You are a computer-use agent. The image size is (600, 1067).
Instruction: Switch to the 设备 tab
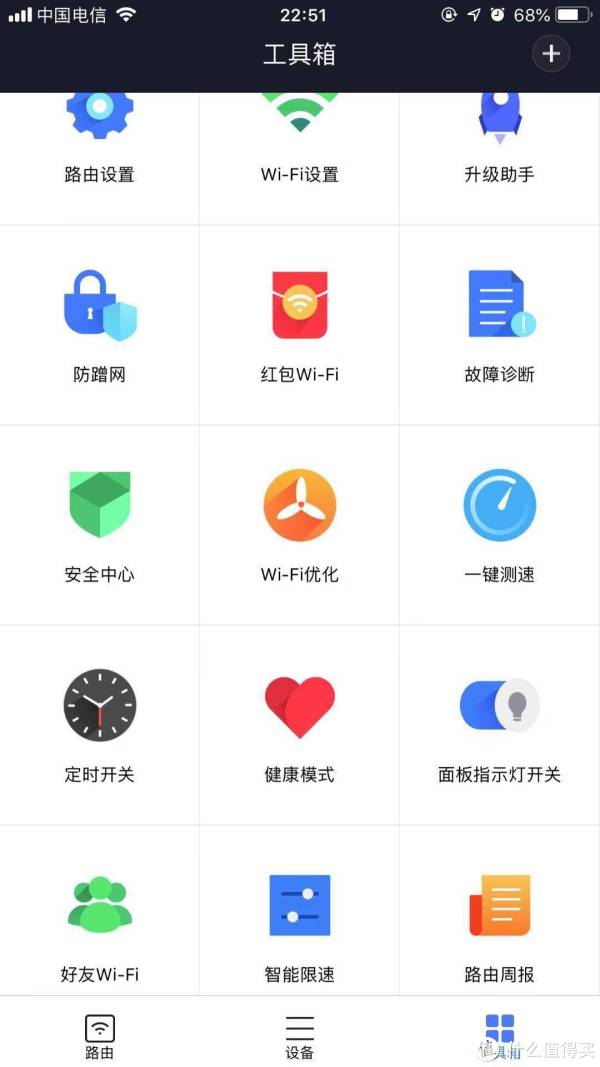[x=299, y=1036]
